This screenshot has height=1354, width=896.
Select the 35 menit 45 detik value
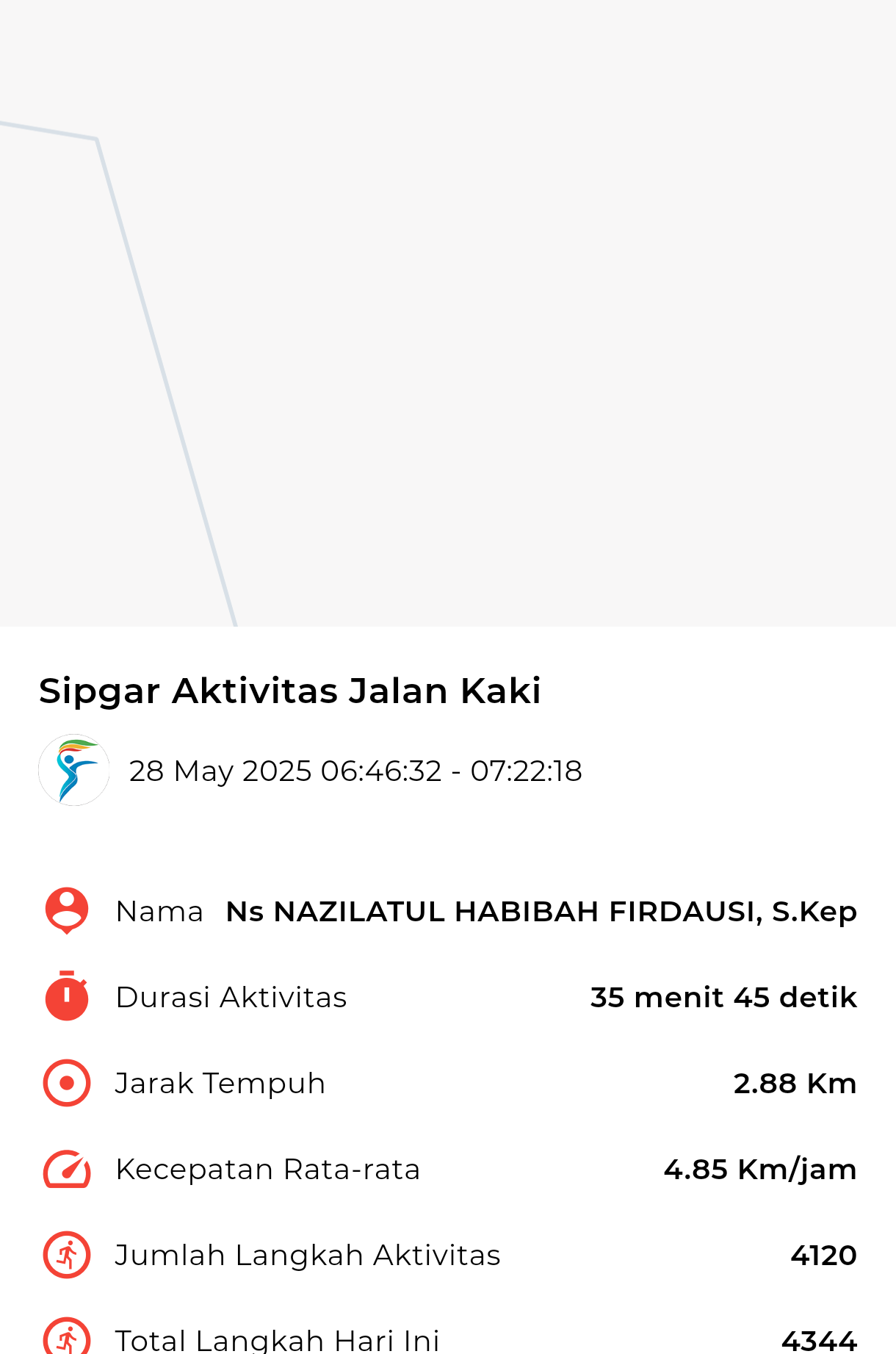pos(723,996)
